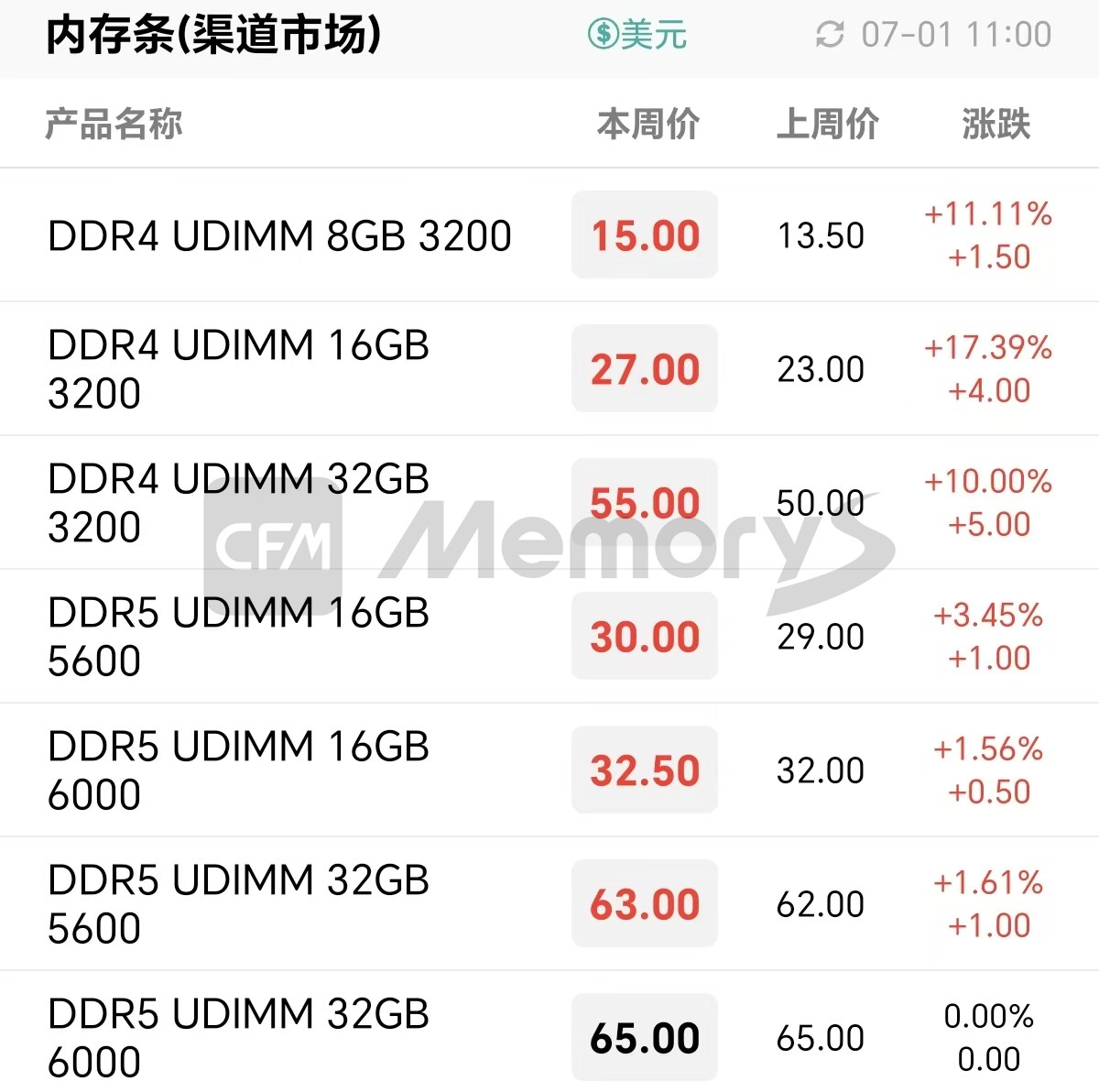The width and height of the screenshot is (1099, 1092).
Task: Open DDR5 UDIMM 16GB 5600 price details
Action: [239, 637]
